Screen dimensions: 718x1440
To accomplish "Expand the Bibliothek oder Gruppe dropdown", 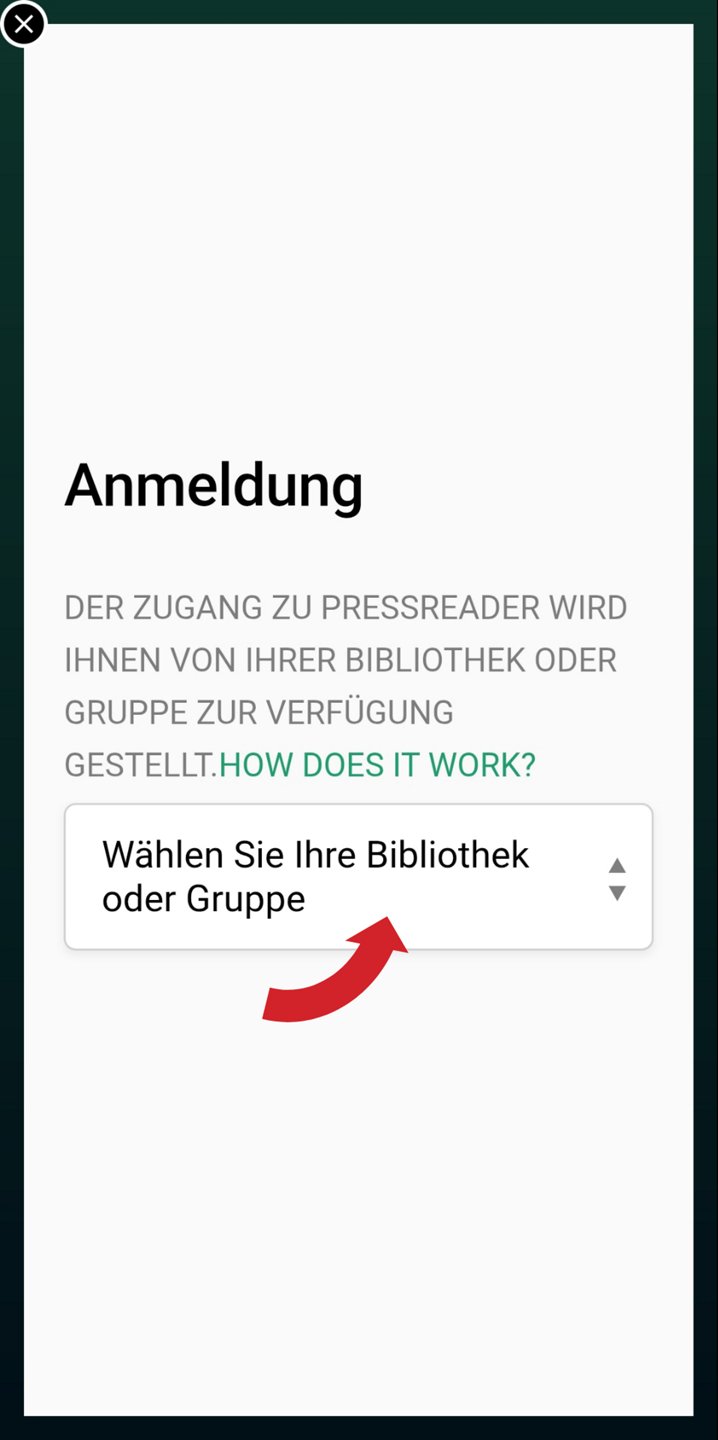I will (358, 877).
